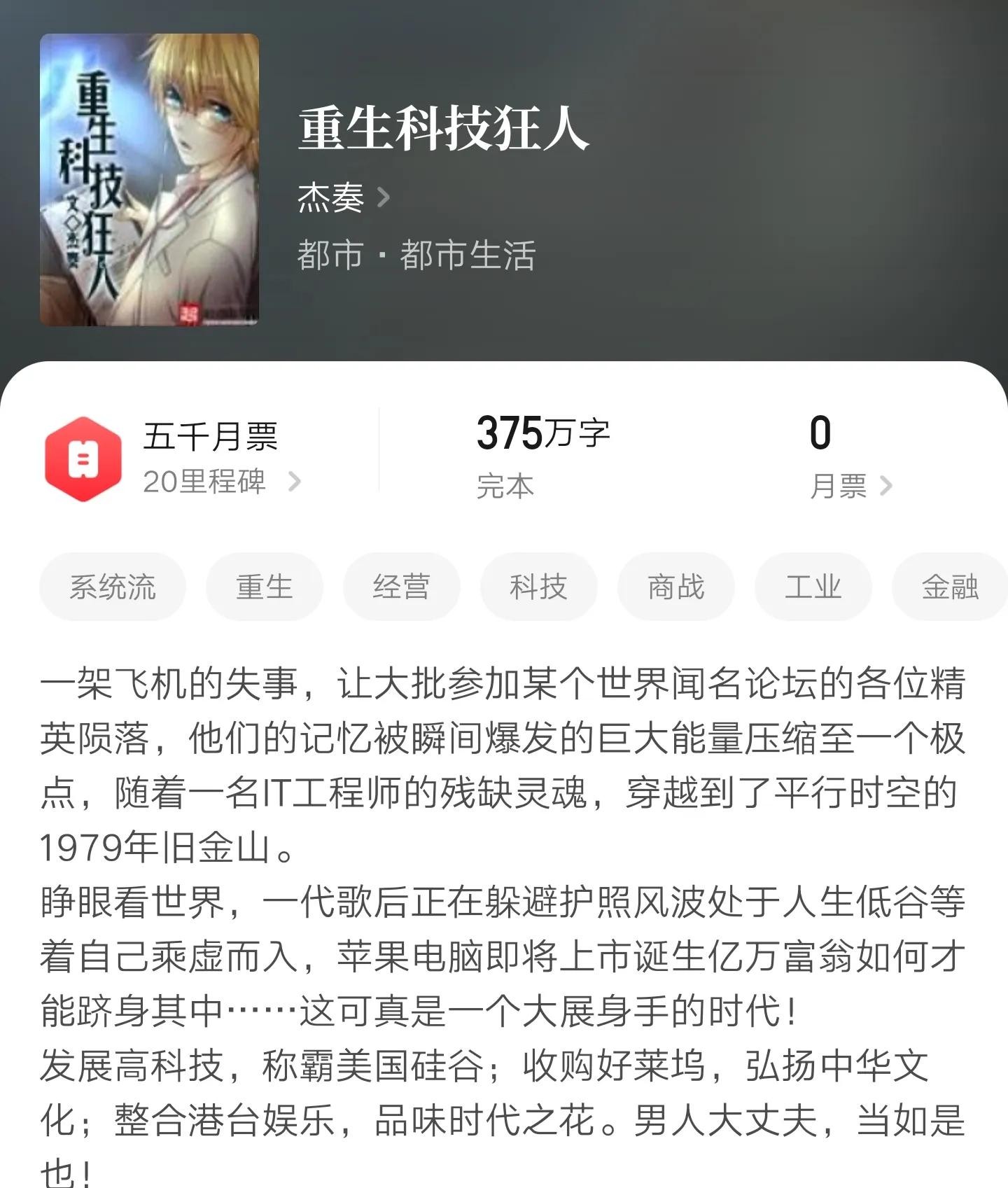Viewport: 1008px width, 1188px height.
Task: Select the 系统流 tag
Action: (x=113, y=587)
